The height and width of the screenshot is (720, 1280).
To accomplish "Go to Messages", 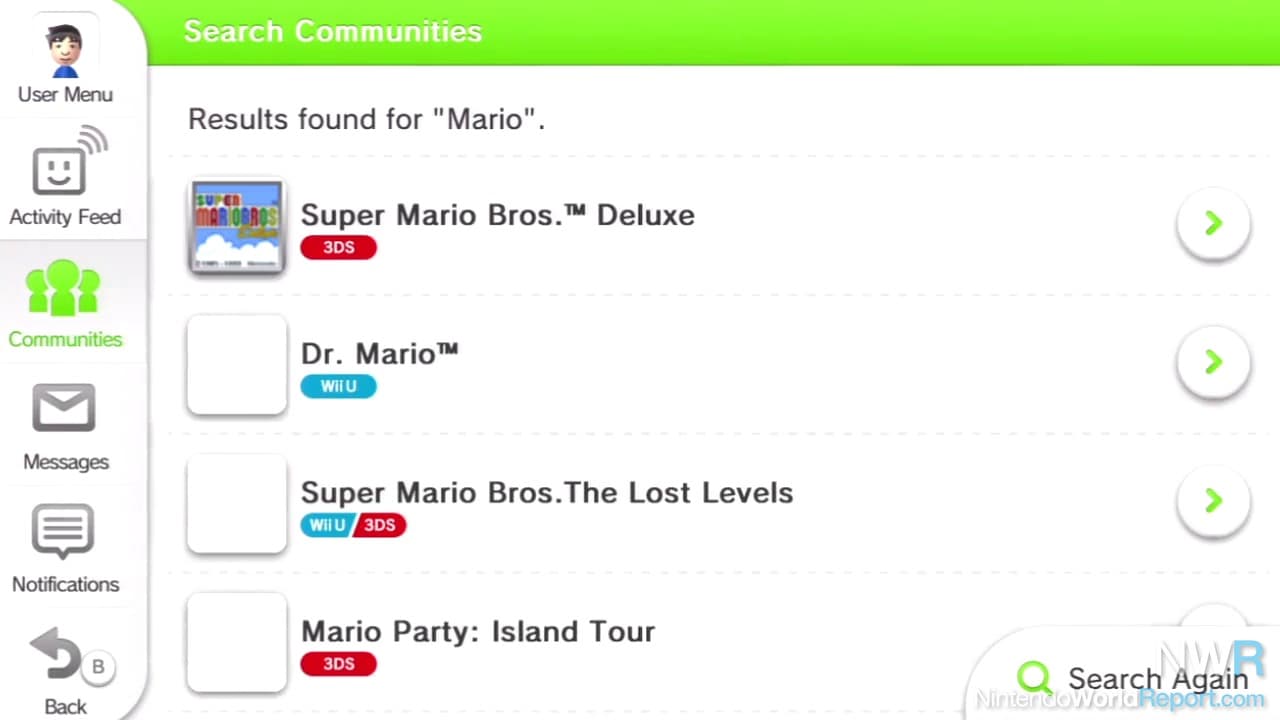I will [65, 427].
